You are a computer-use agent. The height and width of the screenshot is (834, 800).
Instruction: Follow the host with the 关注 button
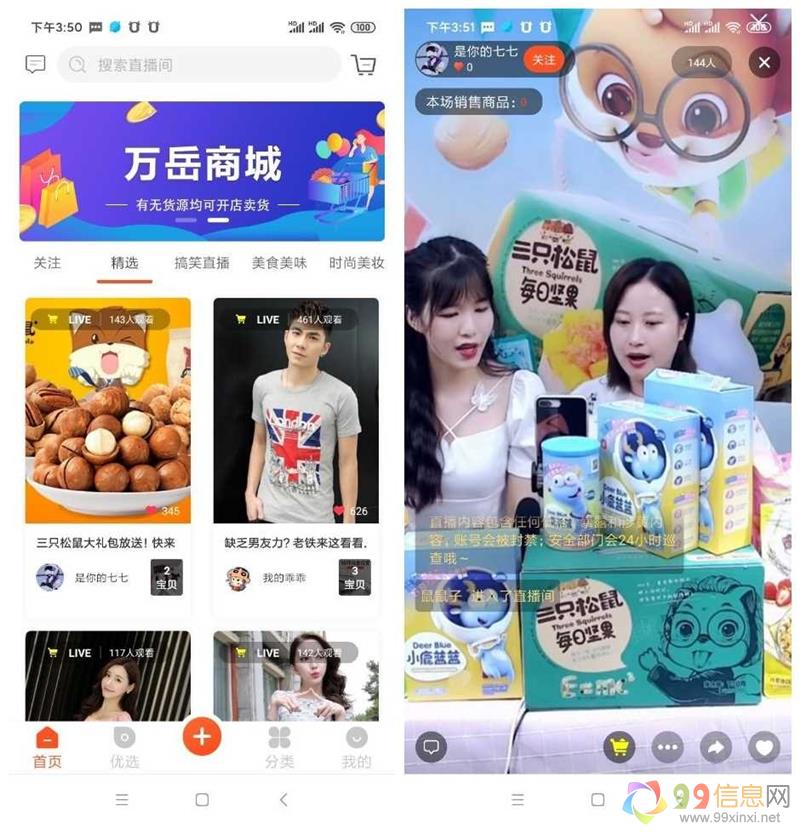point(543,60)
